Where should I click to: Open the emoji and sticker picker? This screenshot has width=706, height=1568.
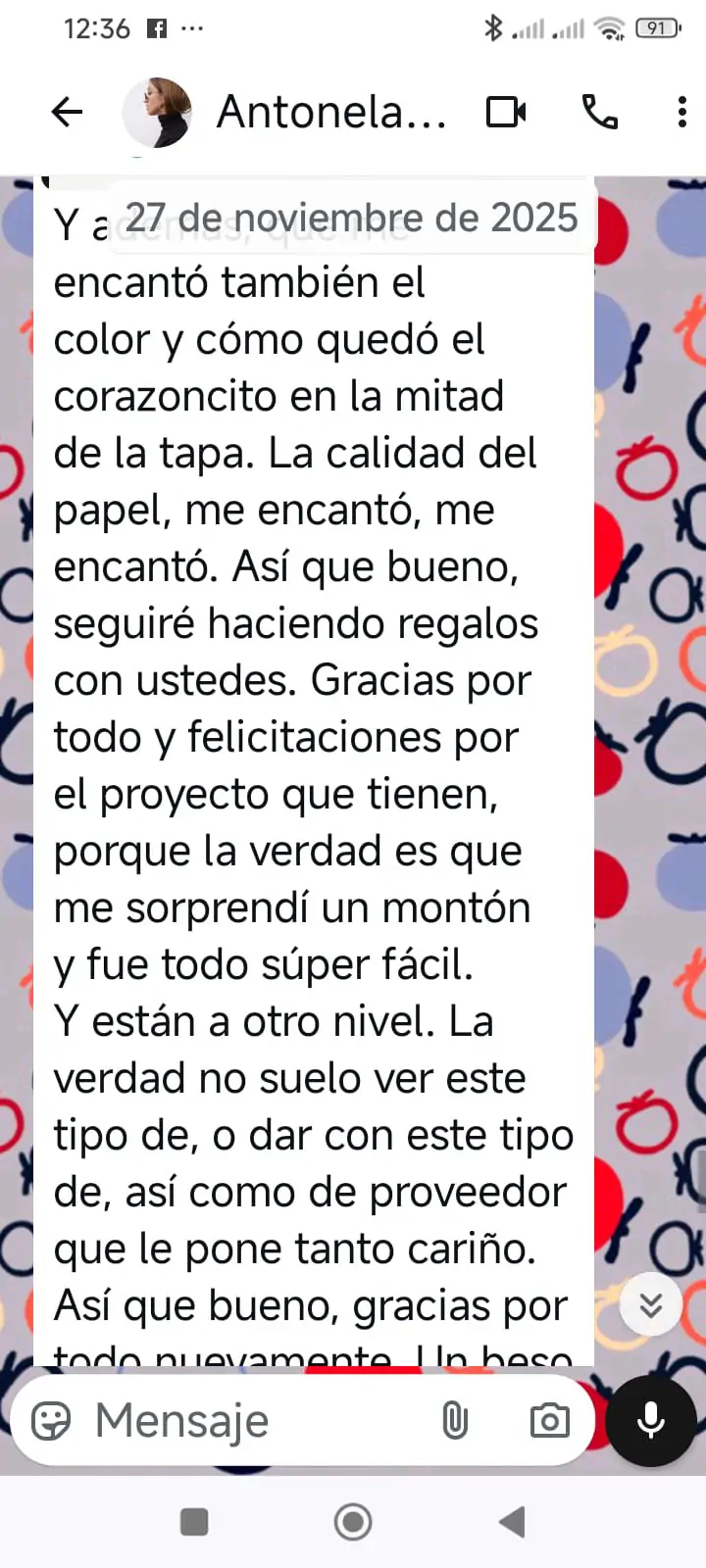coord(51,1420)
